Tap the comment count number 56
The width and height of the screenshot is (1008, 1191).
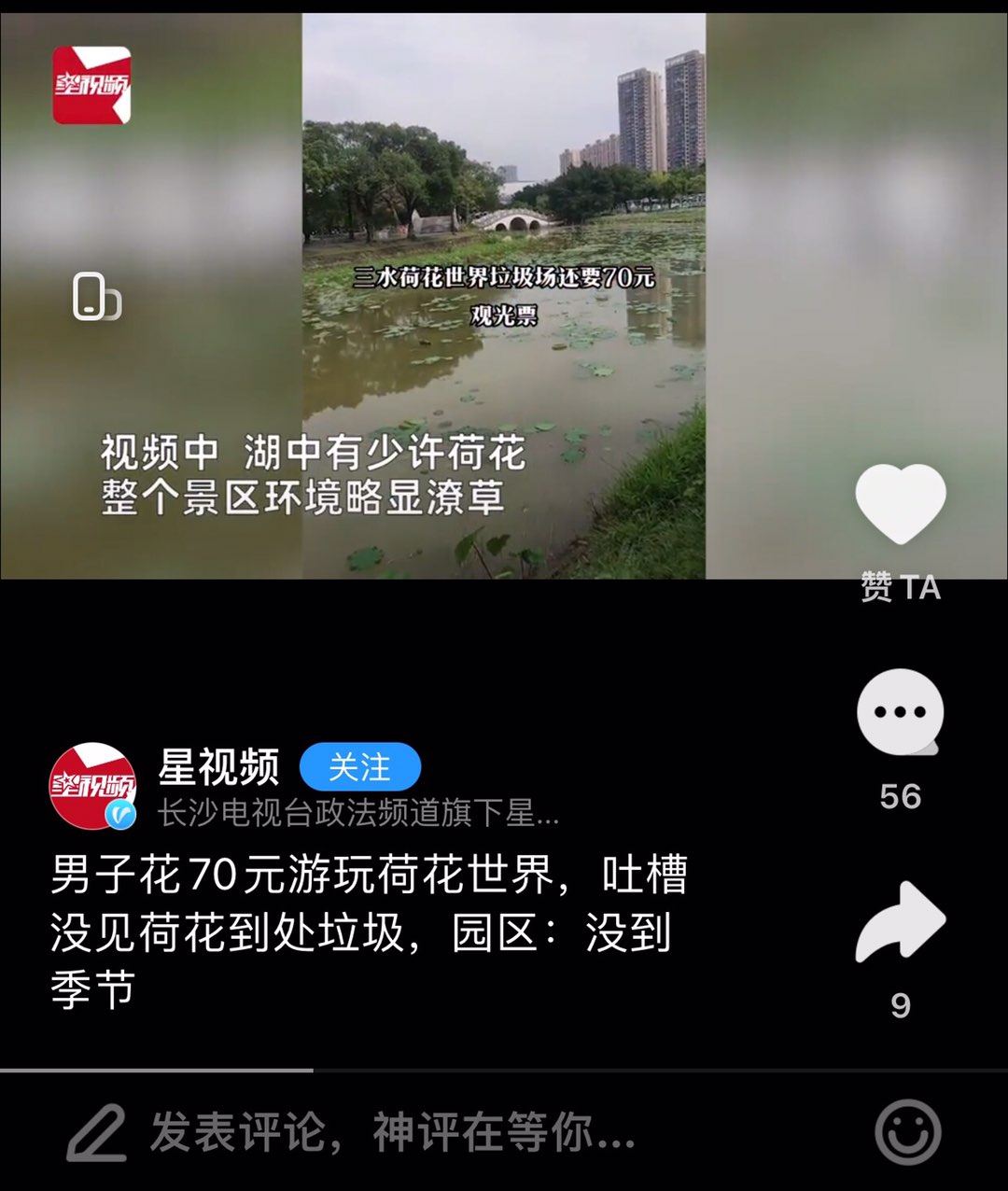(899, 793)
